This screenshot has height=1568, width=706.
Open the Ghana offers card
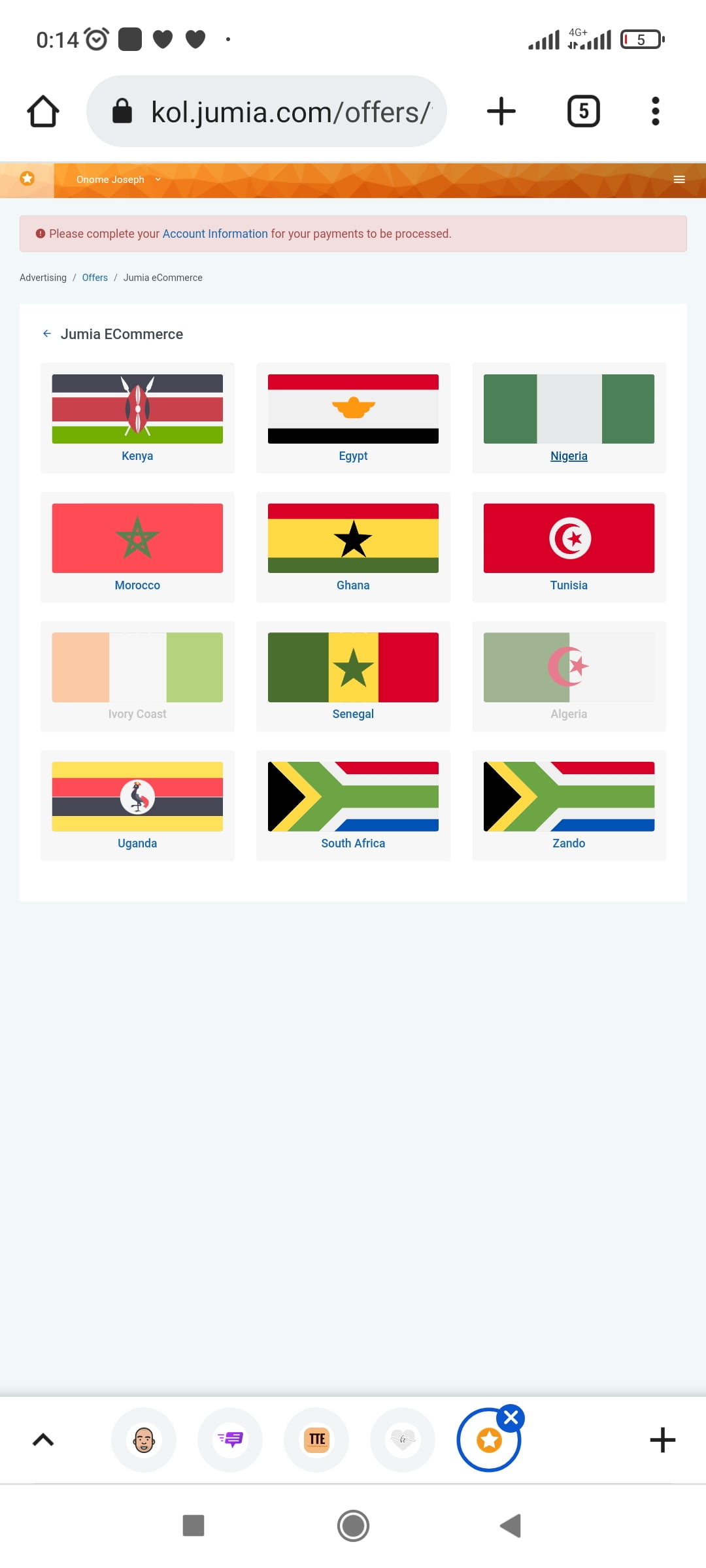[353, 547]
